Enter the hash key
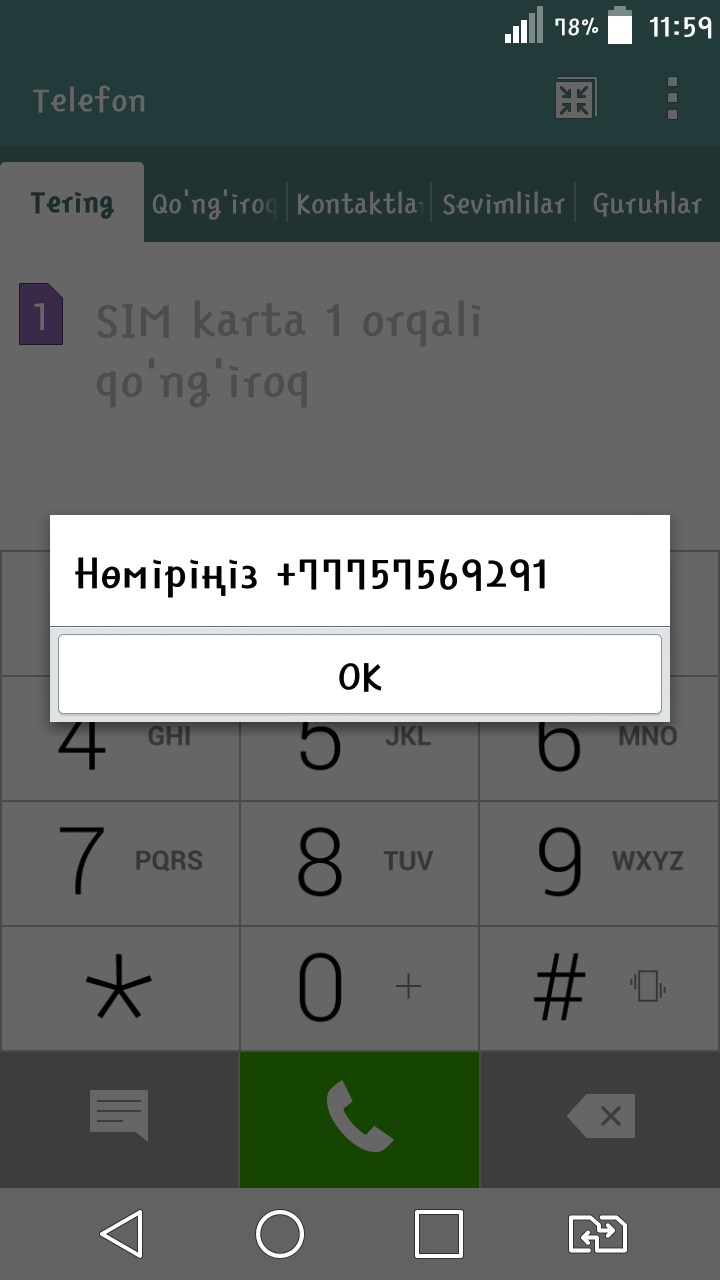720x1280 pixels. [x=600, y=987]
